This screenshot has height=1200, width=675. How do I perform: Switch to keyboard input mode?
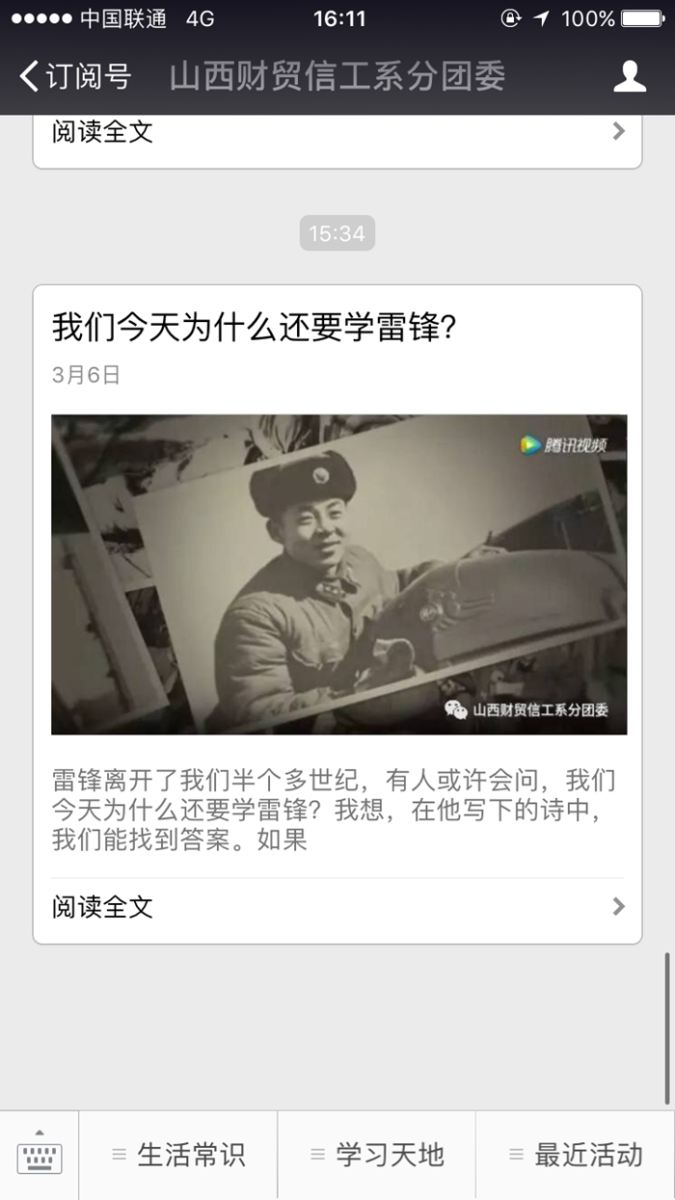(40, 1156)
